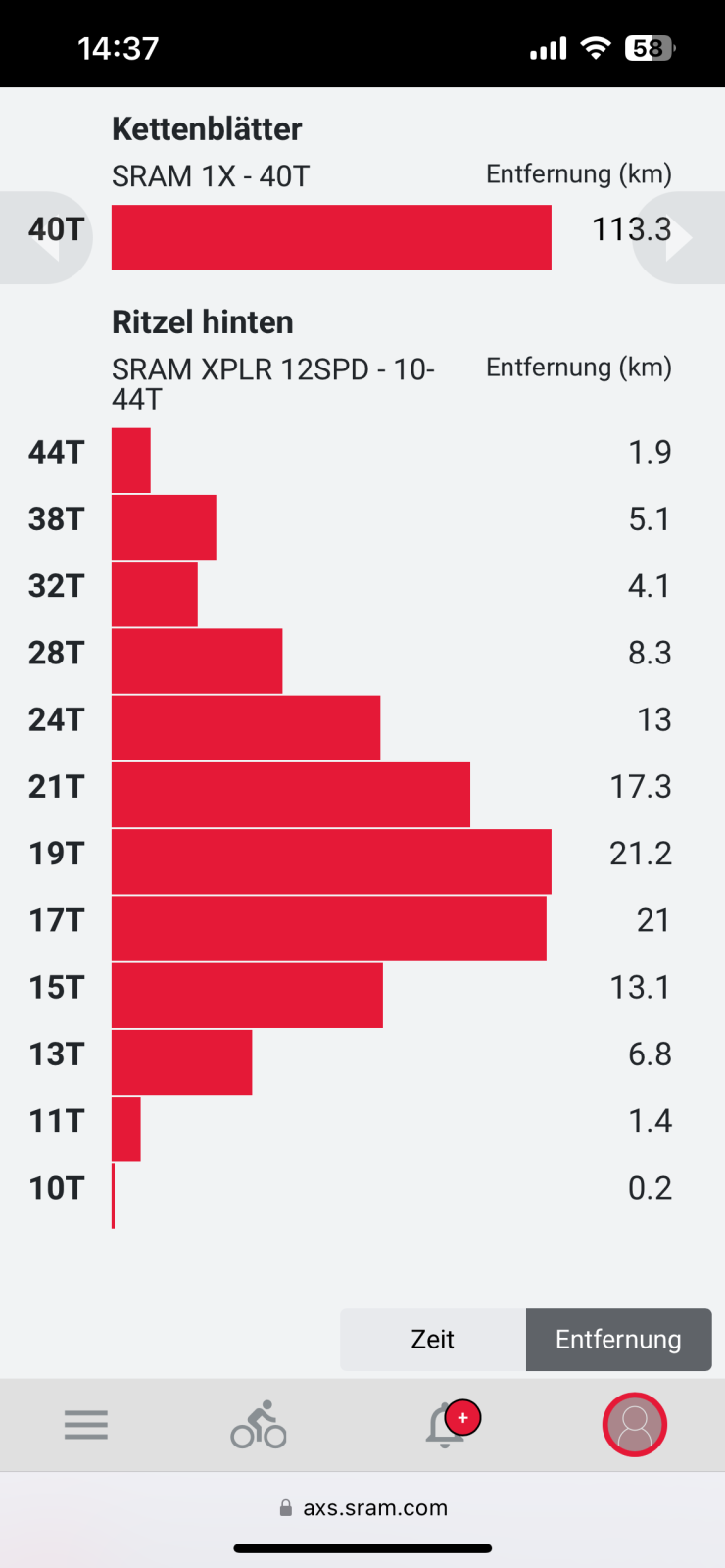The image size is (725, 1568).
Task: Select the Entfernung view
Action: point(618,1340)
